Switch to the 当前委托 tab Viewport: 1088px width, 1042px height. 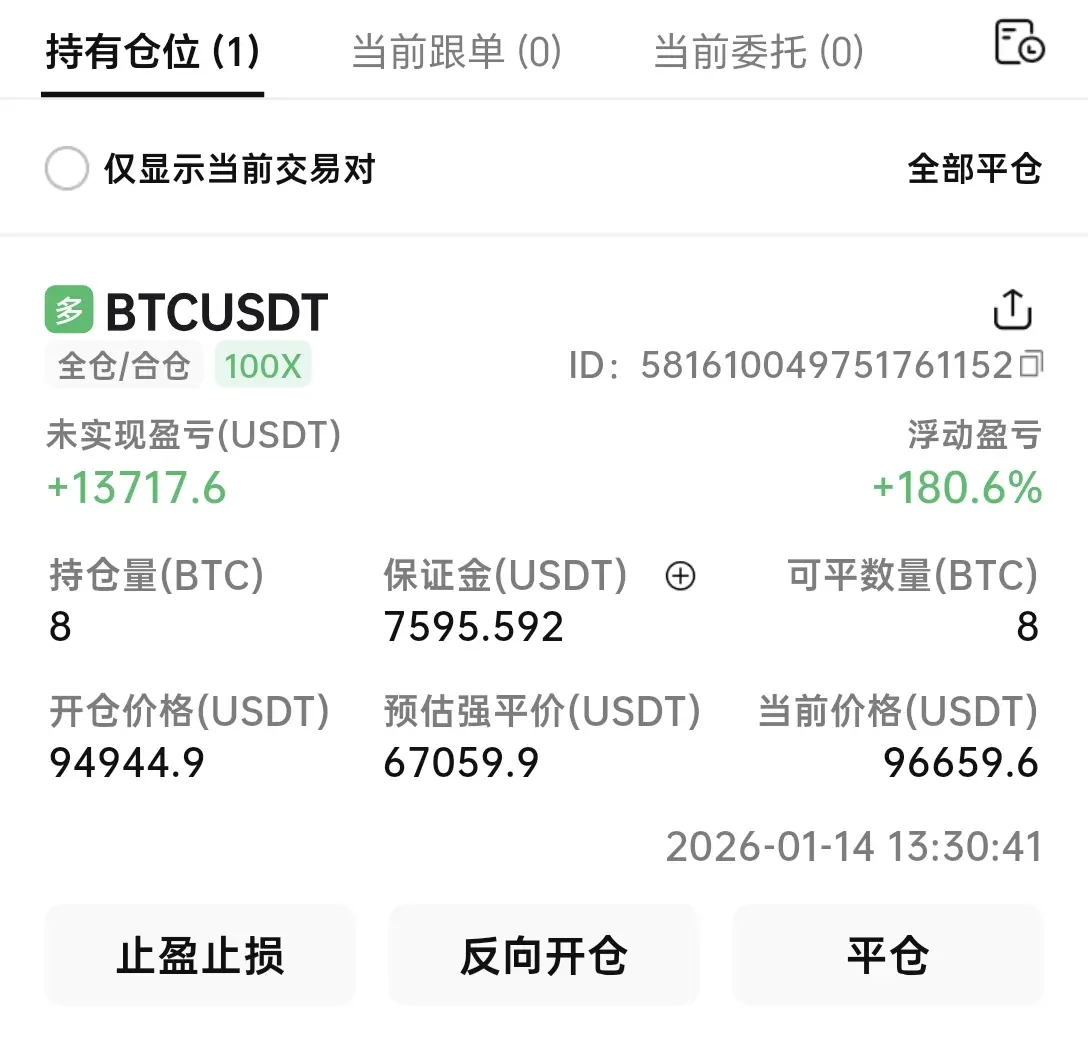[x=758, y=52]
